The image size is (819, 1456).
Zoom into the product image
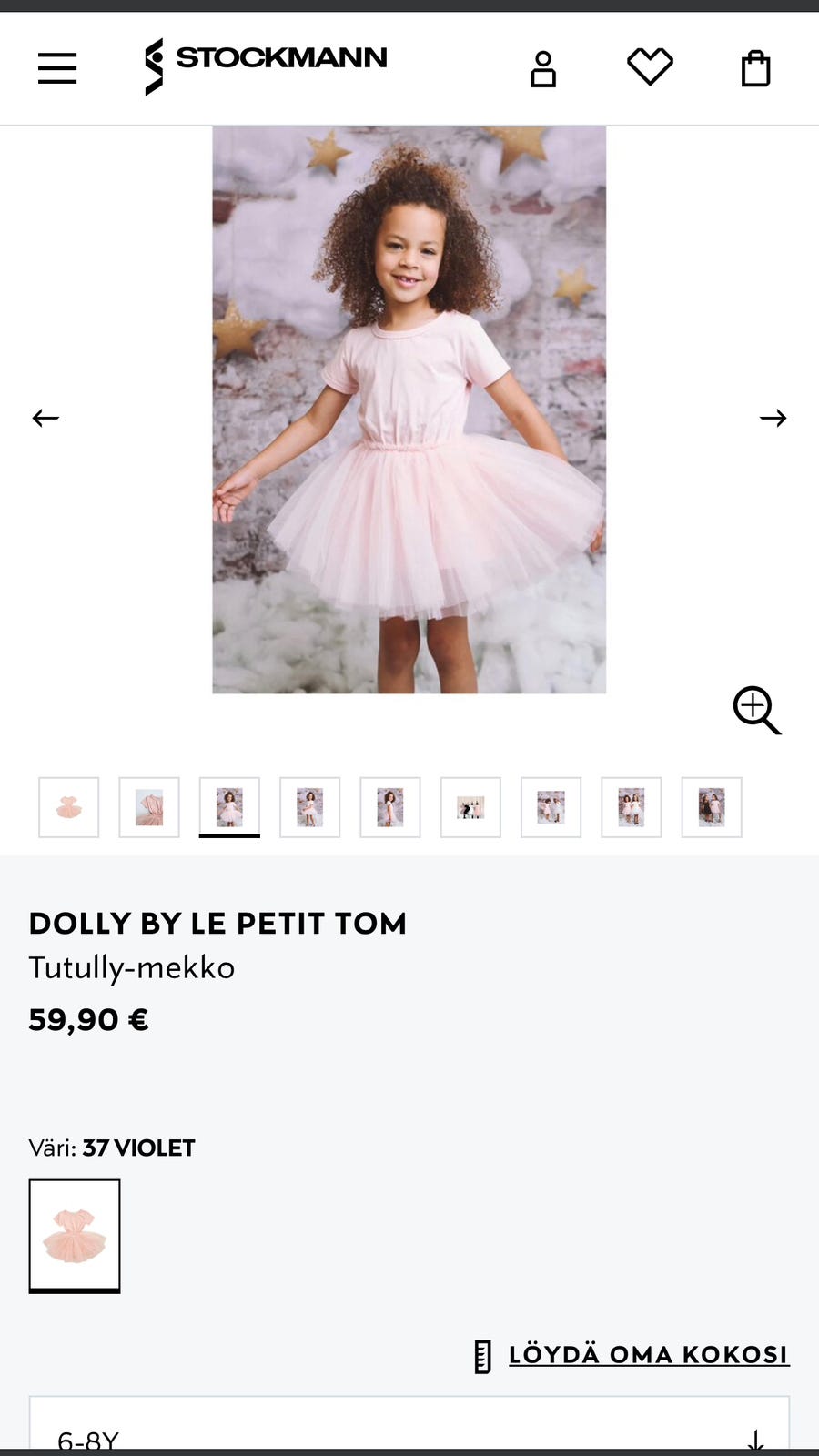[756, 710]
